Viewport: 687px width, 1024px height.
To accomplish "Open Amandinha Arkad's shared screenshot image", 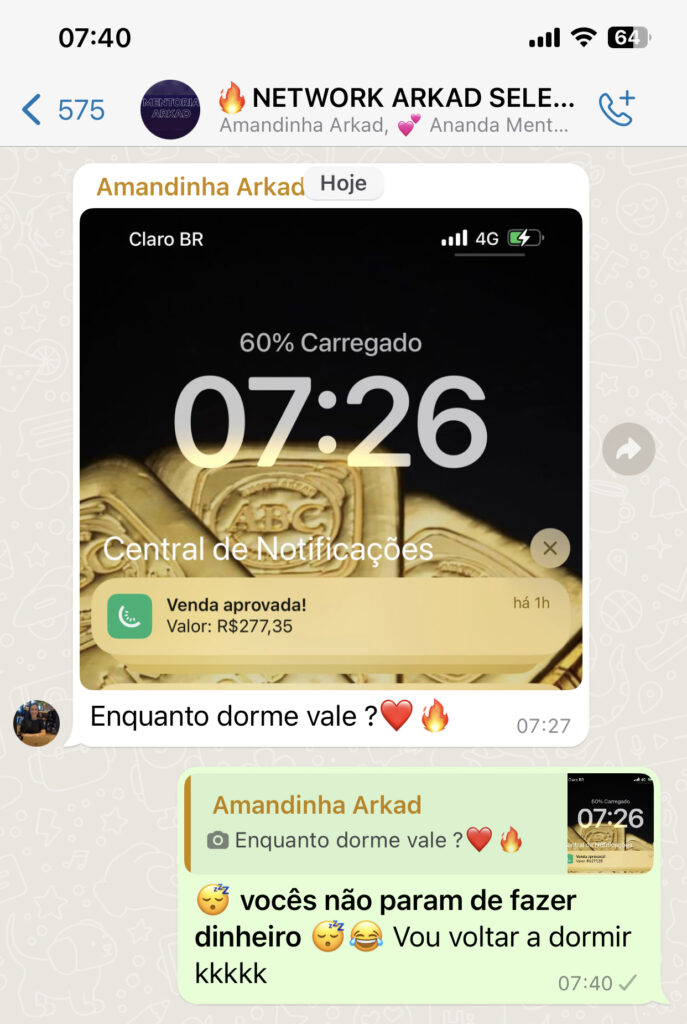I will click(330, 448).
